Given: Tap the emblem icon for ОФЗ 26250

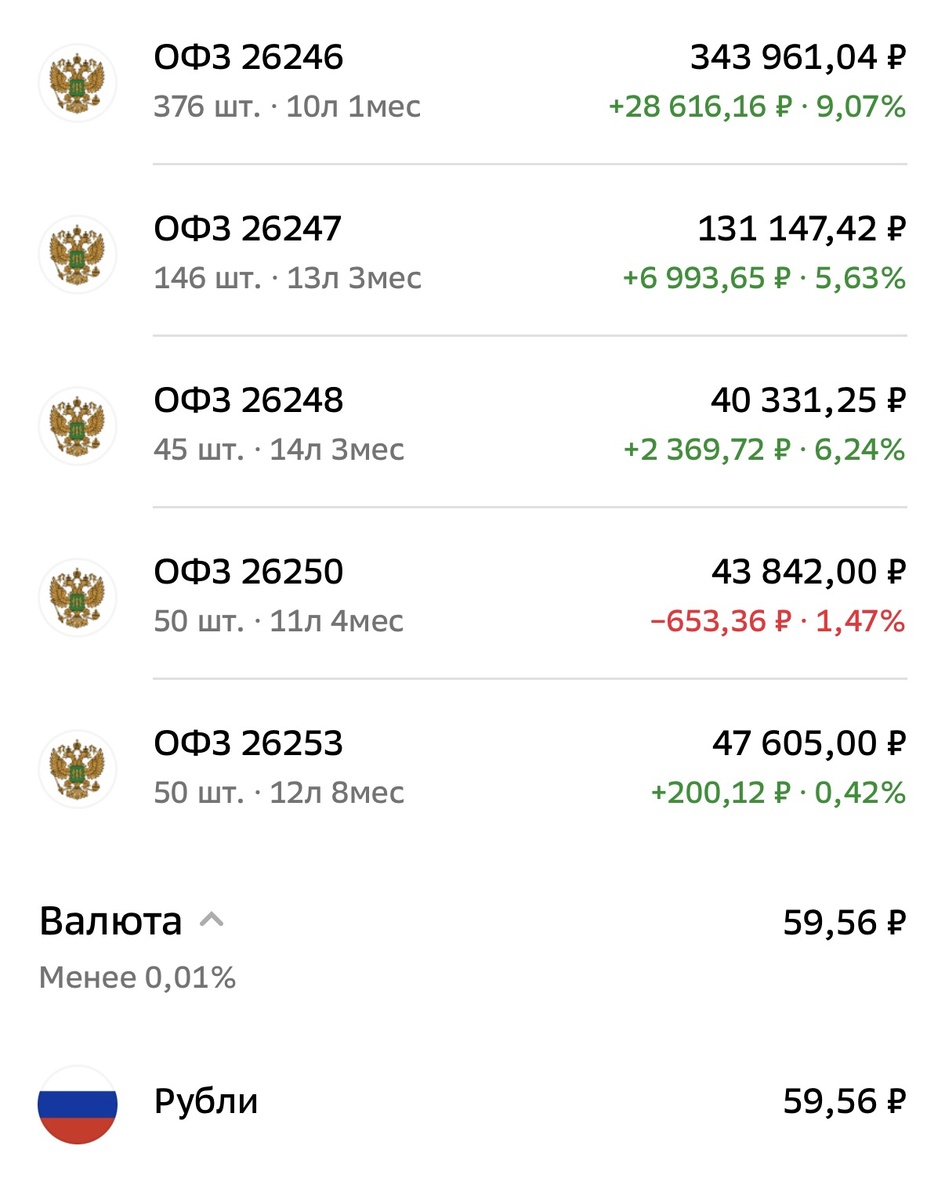Looking at the screenshot, I should tap(77, 597).
